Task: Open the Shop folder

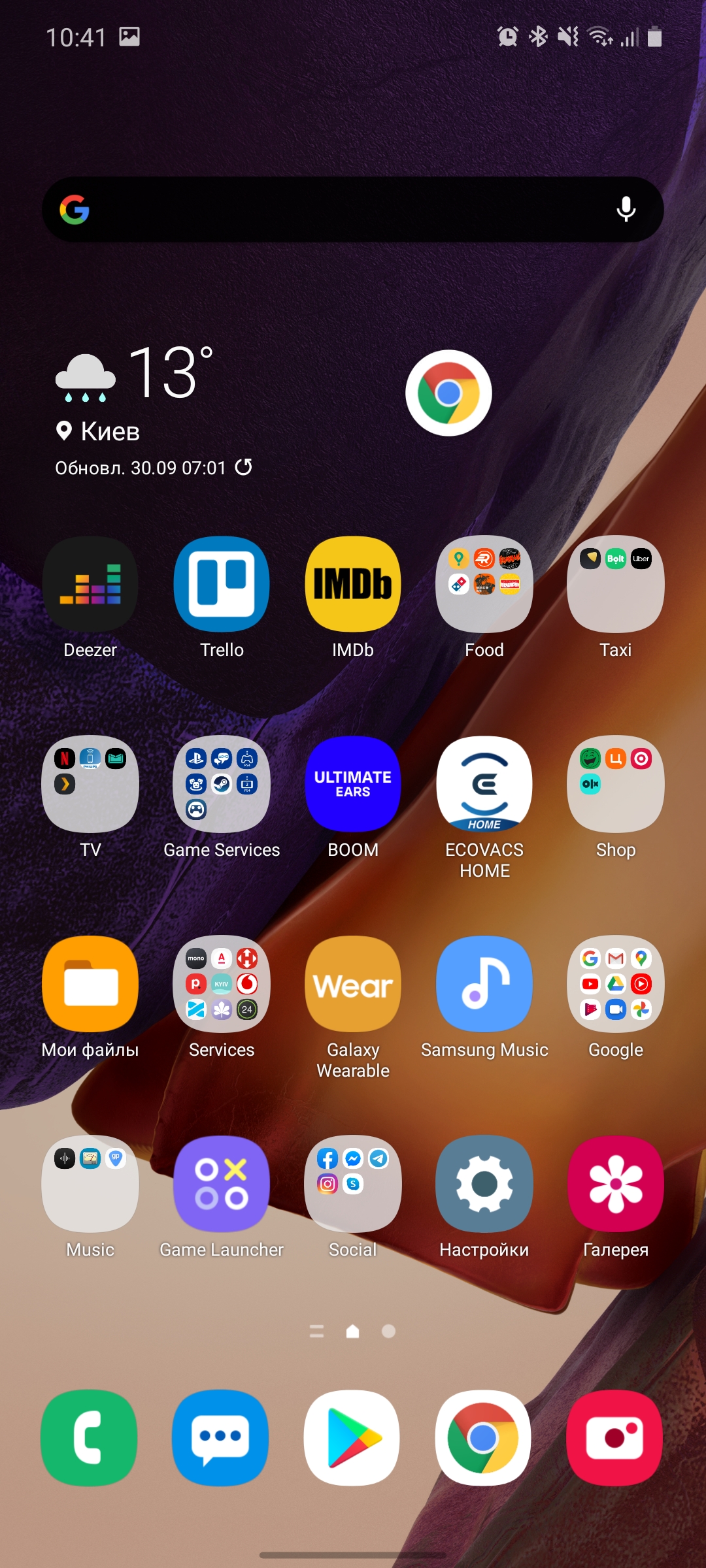Action: tap(616, 784)
